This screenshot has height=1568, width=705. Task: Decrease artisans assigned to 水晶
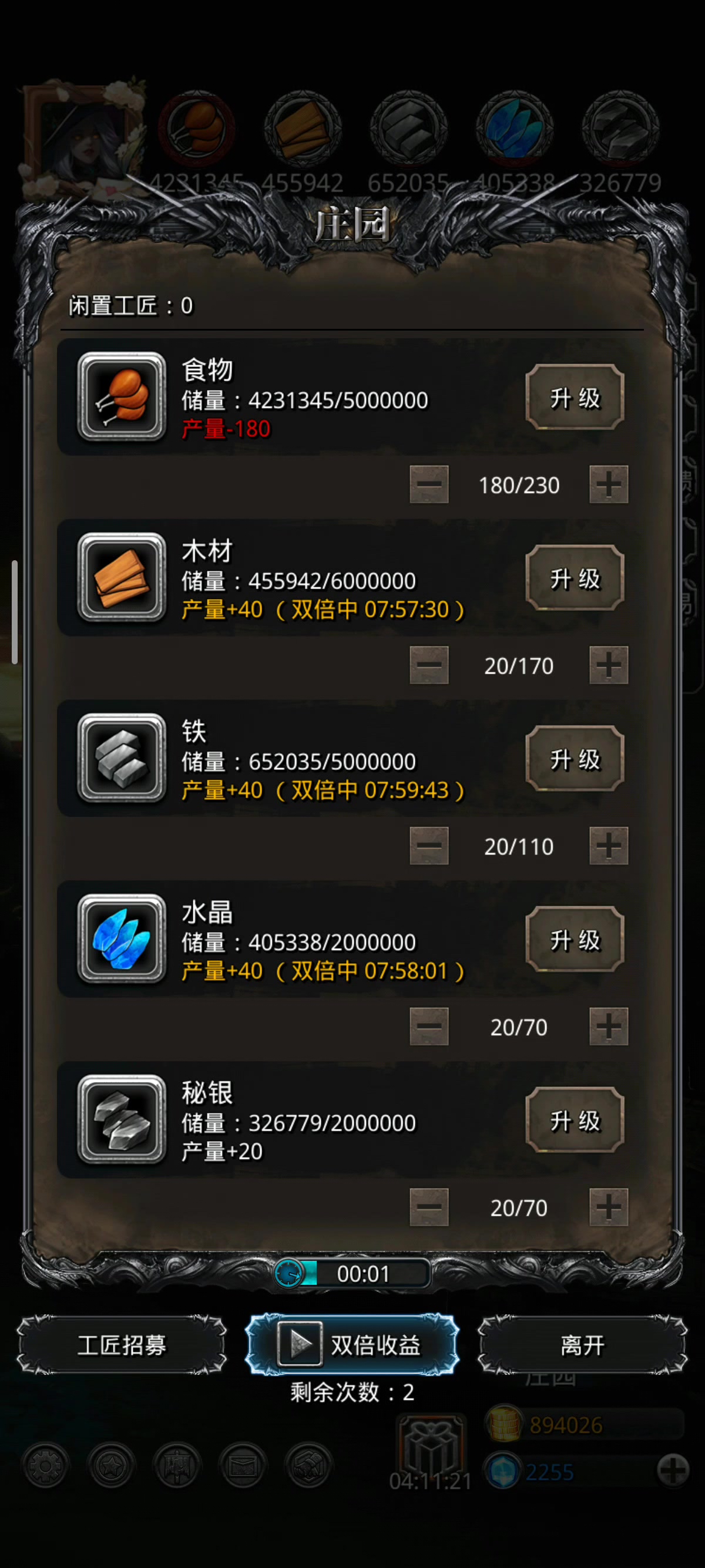[429, 1027]
